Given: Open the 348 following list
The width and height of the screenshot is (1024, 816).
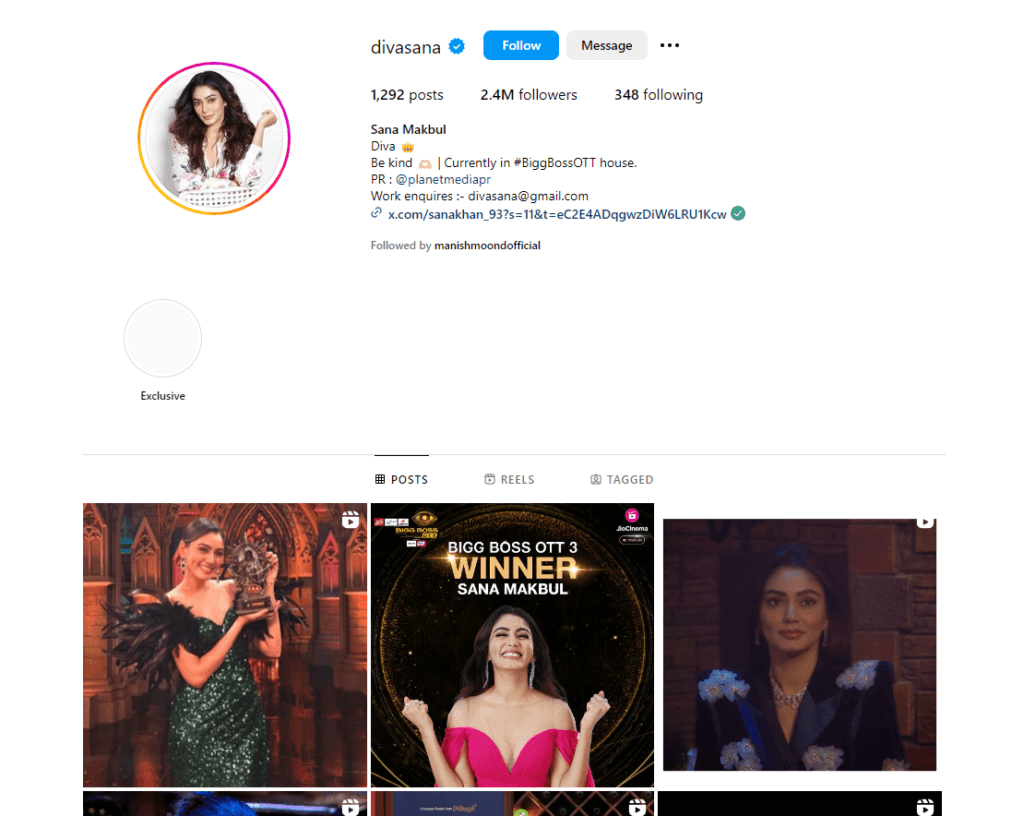Looking at the screenshot, I should [658, 95].
